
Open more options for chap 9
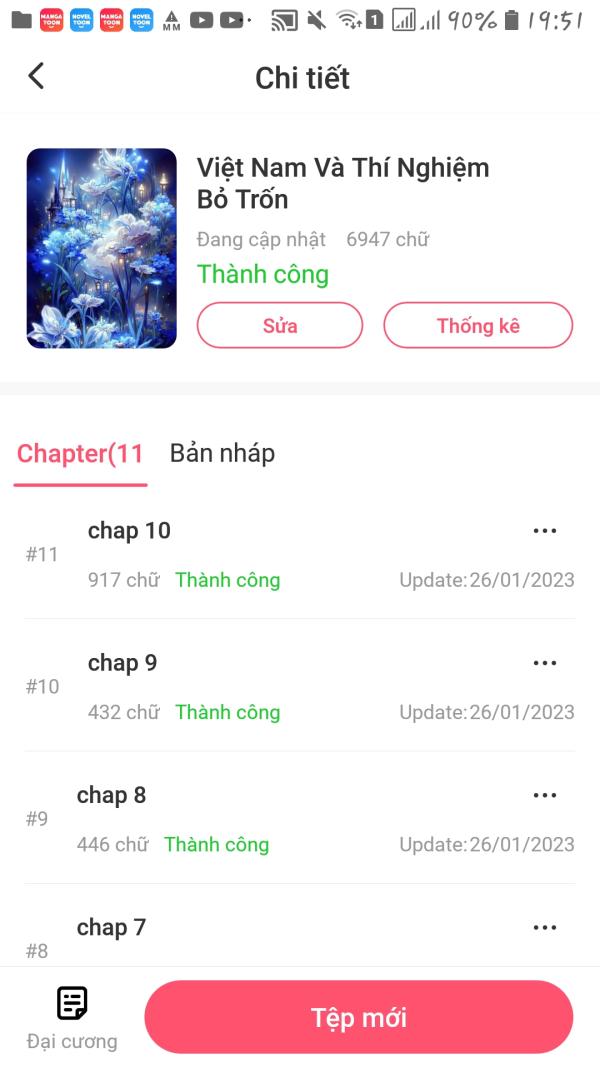[x=545, y=663]
